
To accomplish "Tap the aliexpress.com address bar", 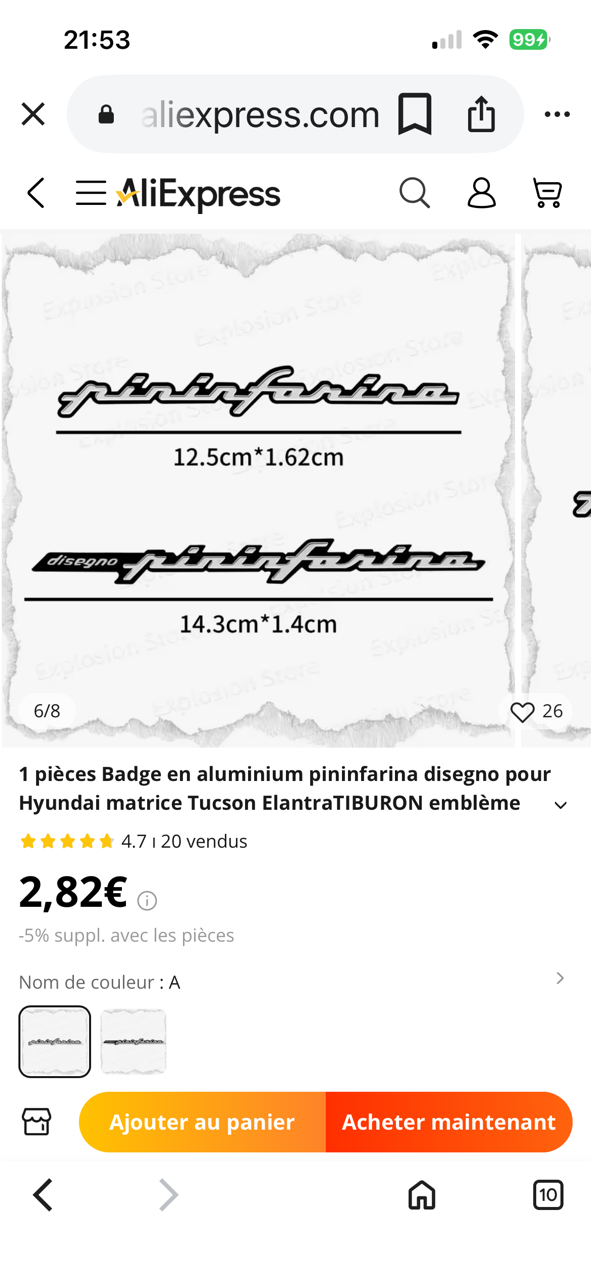I will tap(239, 114).
